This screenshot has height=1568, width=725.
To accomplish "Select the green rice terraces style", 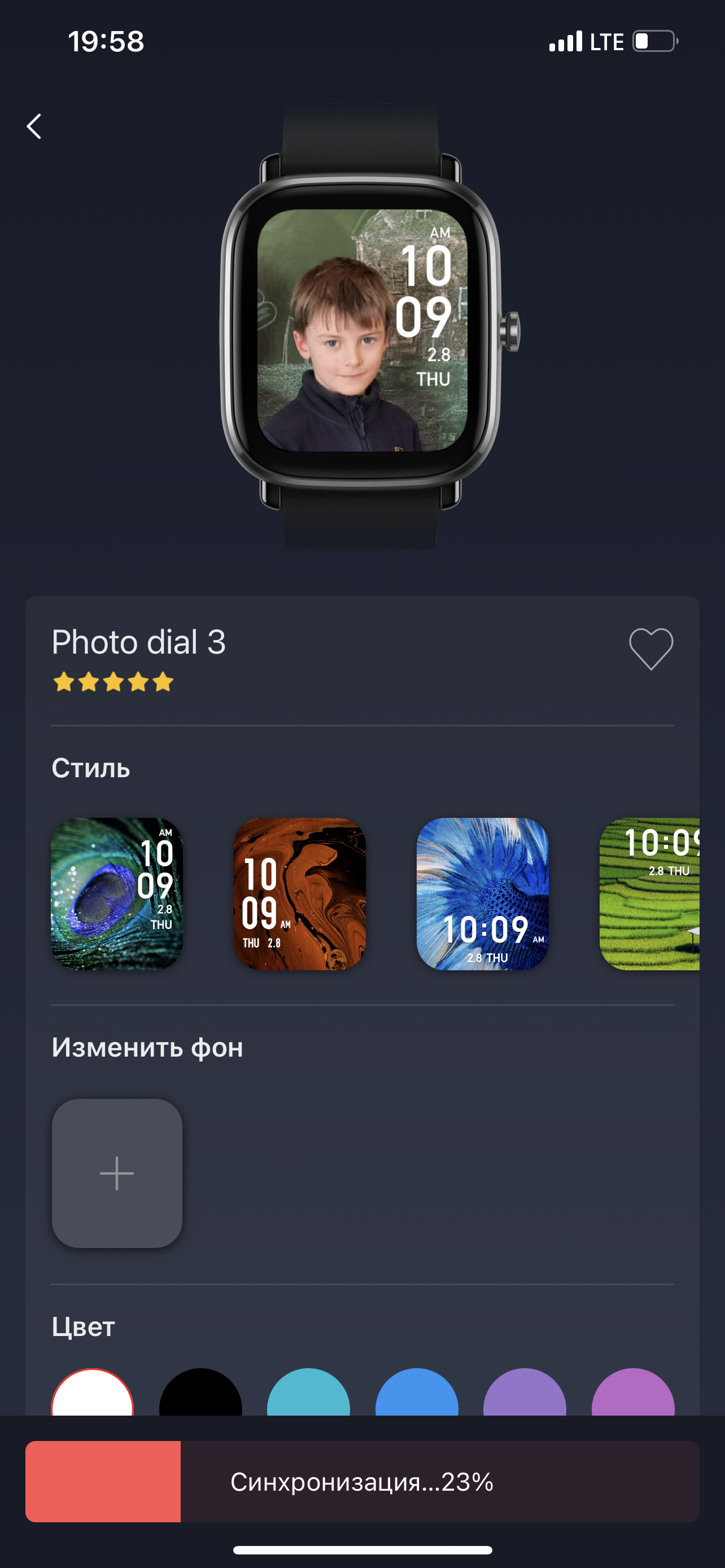I will point(649,894).
